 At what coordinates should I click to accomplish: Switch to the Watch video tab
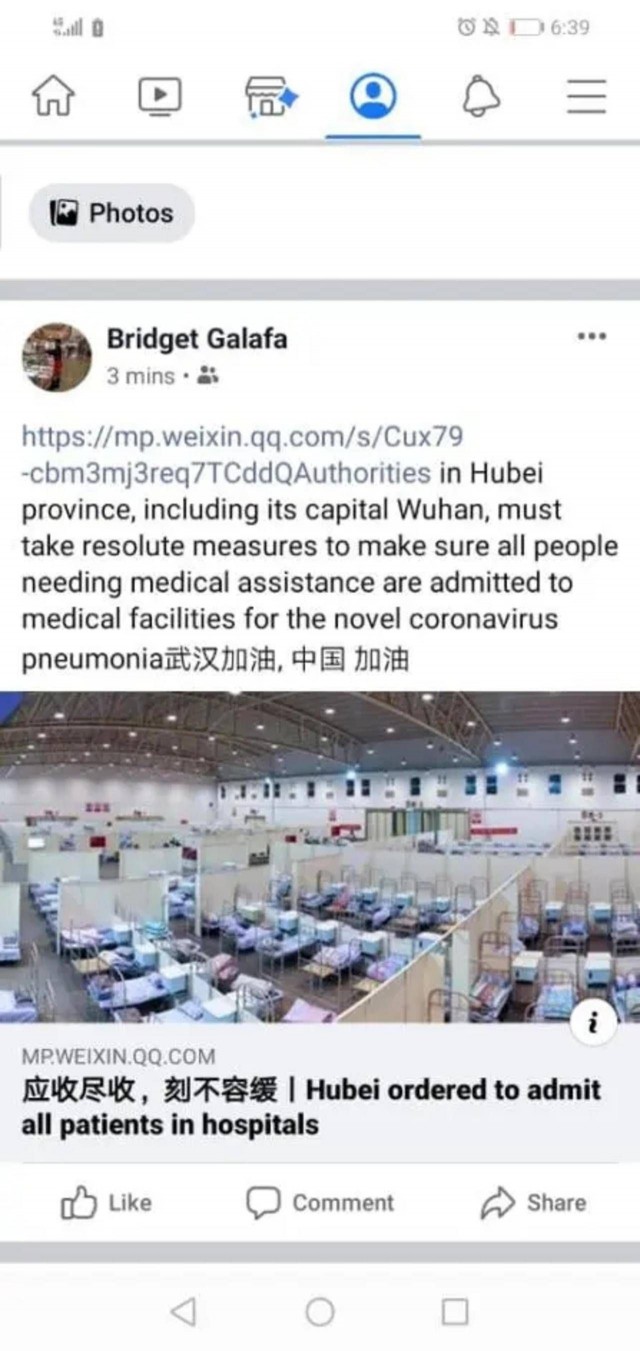pos(160,97)
